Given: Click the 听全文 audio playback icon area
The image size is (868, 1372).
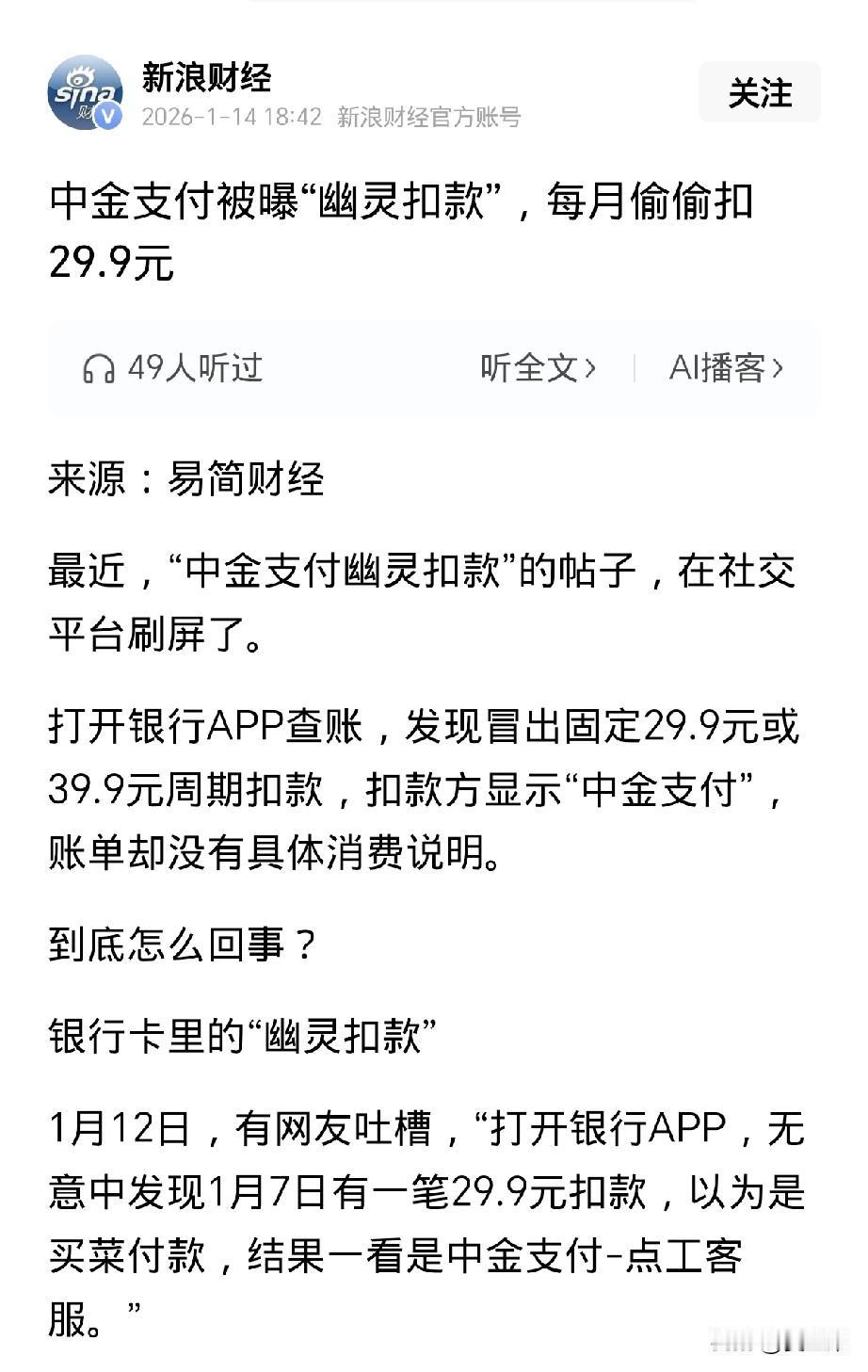Looking at the screenshot, I should pyautogui.click(x=532, y=369).
